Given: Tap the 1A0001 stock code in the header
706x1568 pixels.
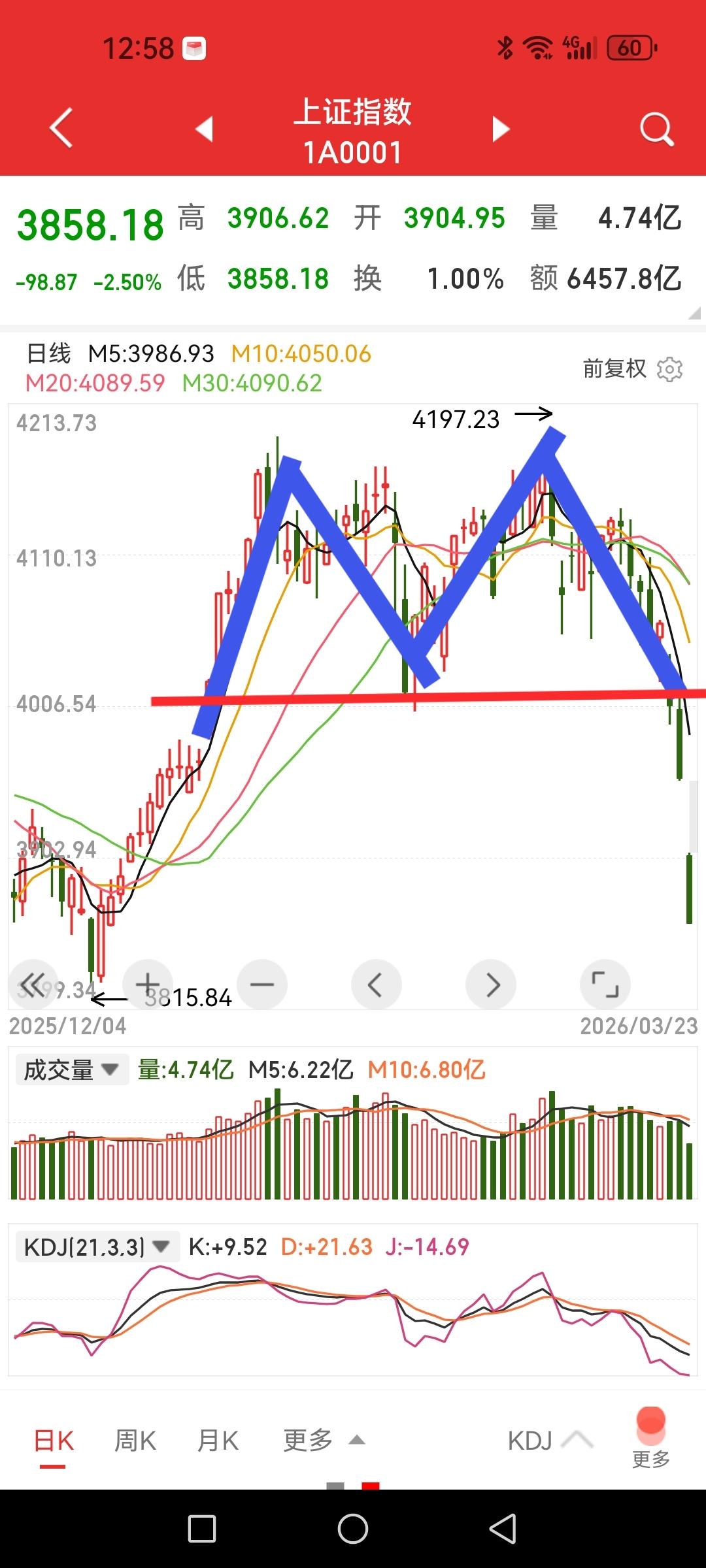Looking at the screenshot, I should pos(353,151).
